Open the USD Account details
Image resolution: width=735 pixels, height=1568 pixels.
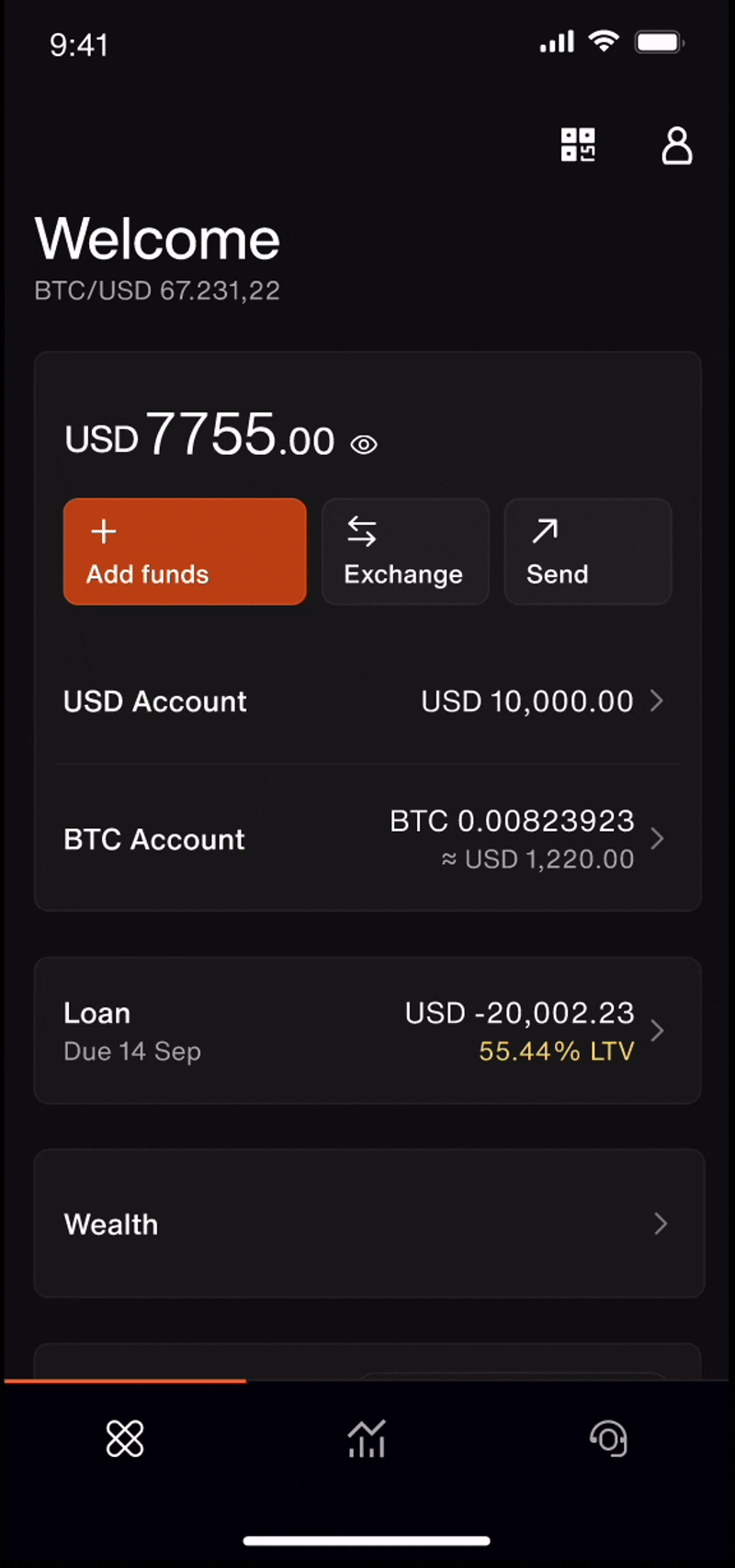pos(366,701)
